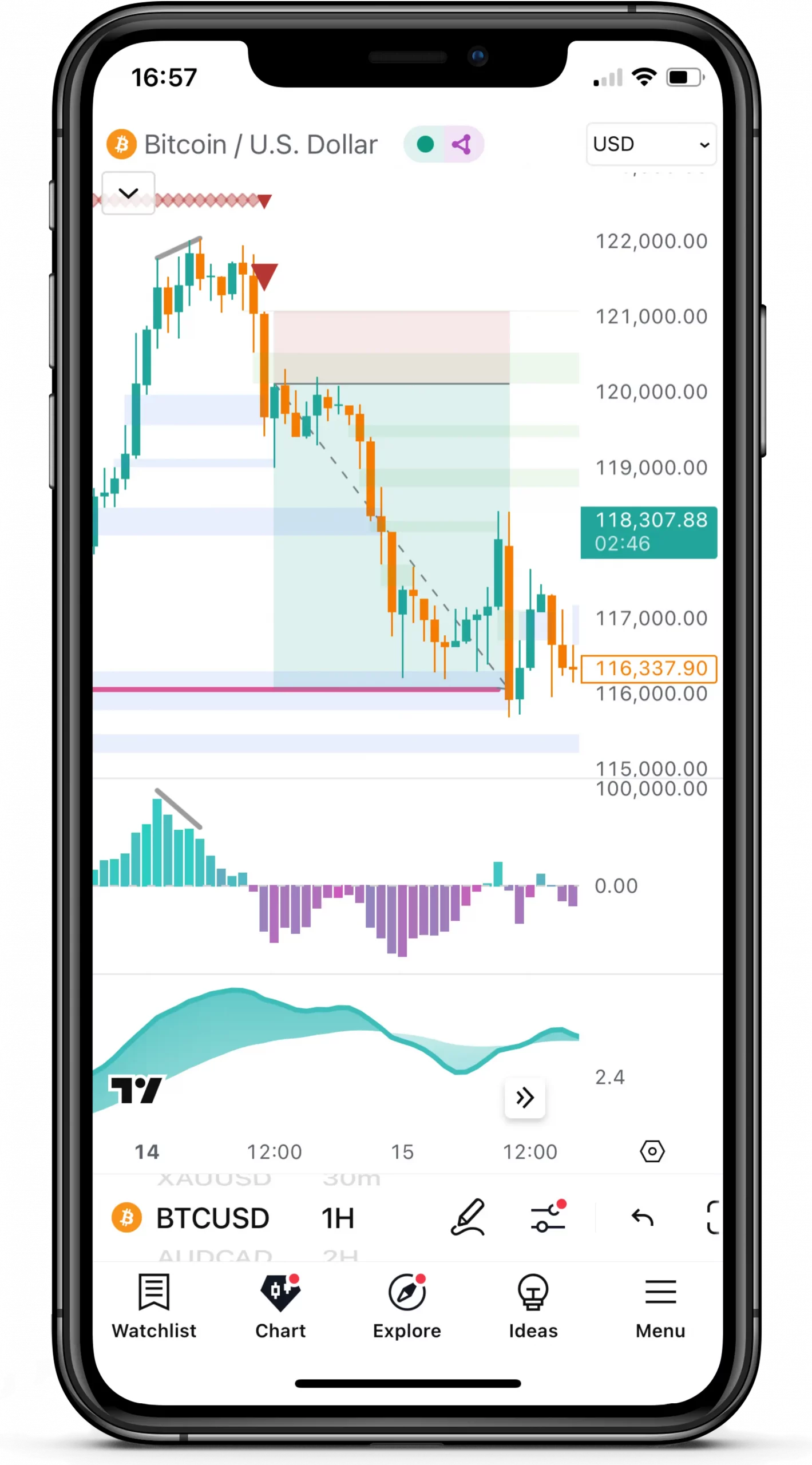Image resolution: width=812 pixels, height=1465 pixels.
Task: Open indicators and chart adjustments
Action: coord(548,1218)
